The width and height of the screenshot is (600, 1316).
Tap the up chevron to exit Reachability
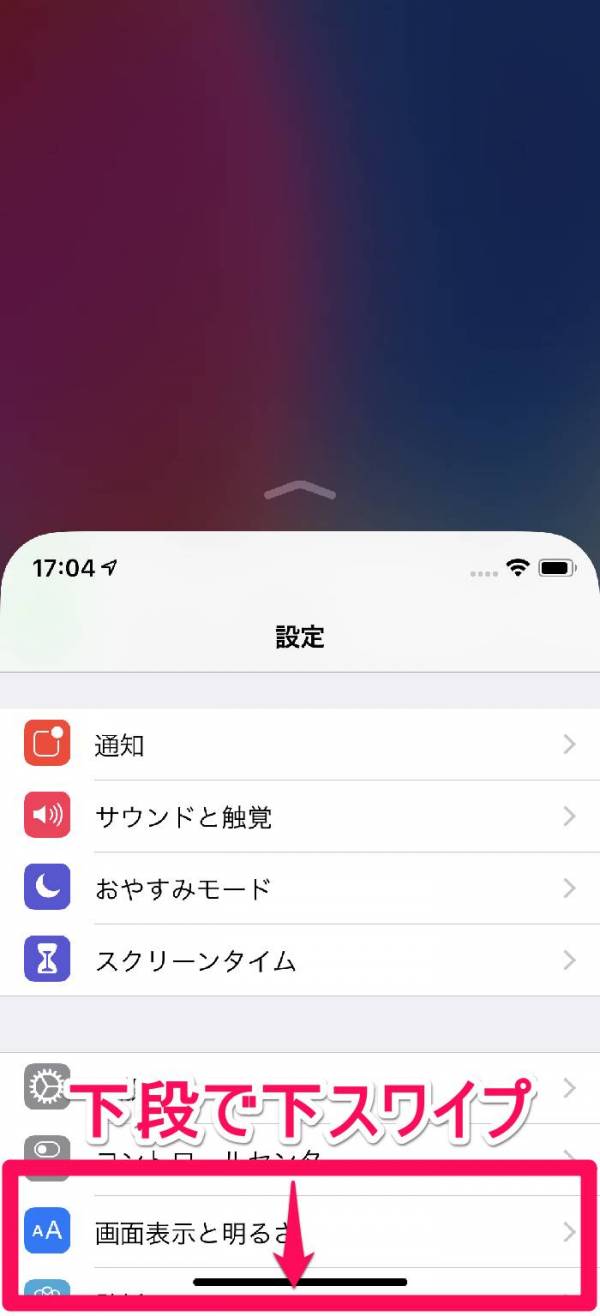pyautogui.click(x=300, y=490)
